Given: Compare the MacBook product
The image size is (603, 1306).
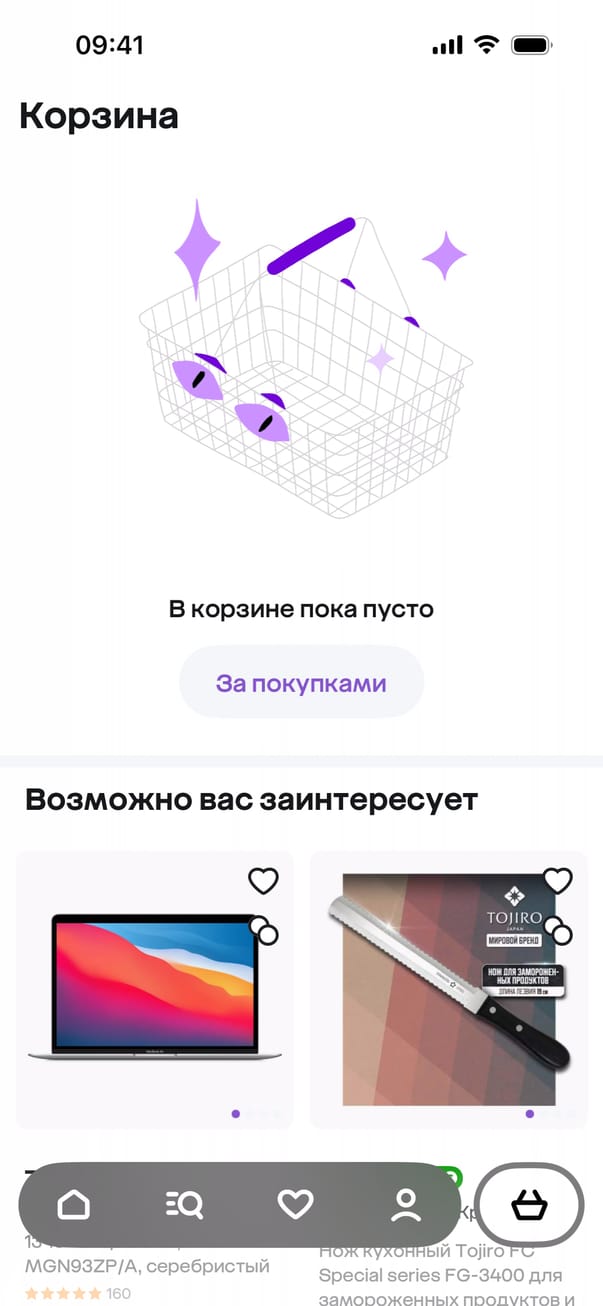Looking at the screenshot, I should pyautogui.click(x=264, y=932).
